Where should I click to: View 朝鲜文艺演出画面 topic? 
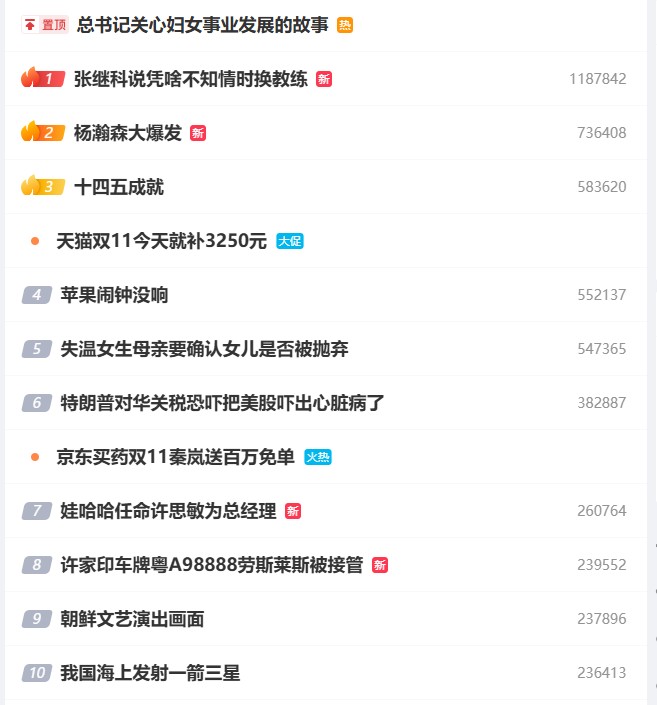coord(132,619)
